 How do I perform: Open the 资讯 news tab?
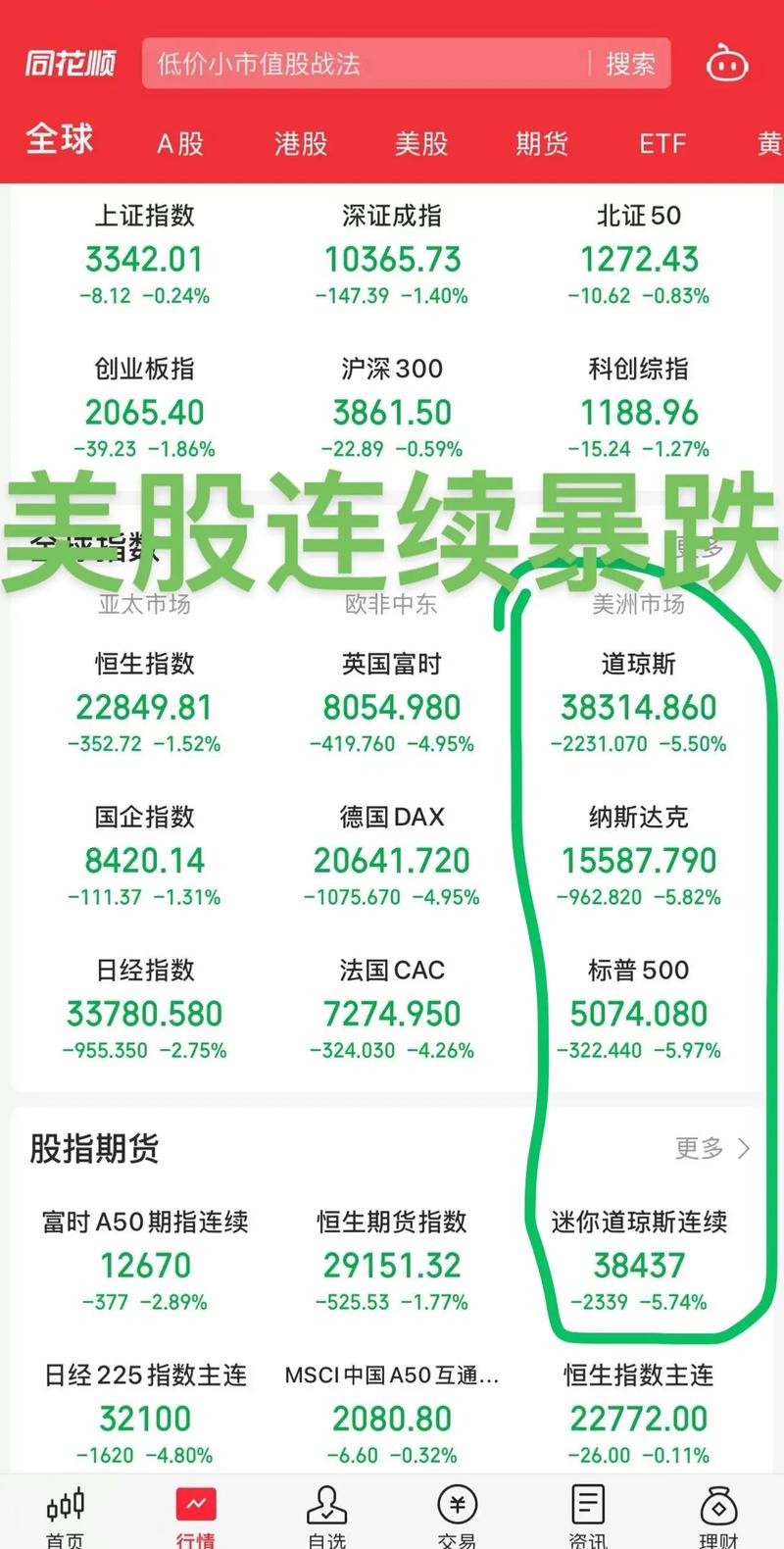588,1515
